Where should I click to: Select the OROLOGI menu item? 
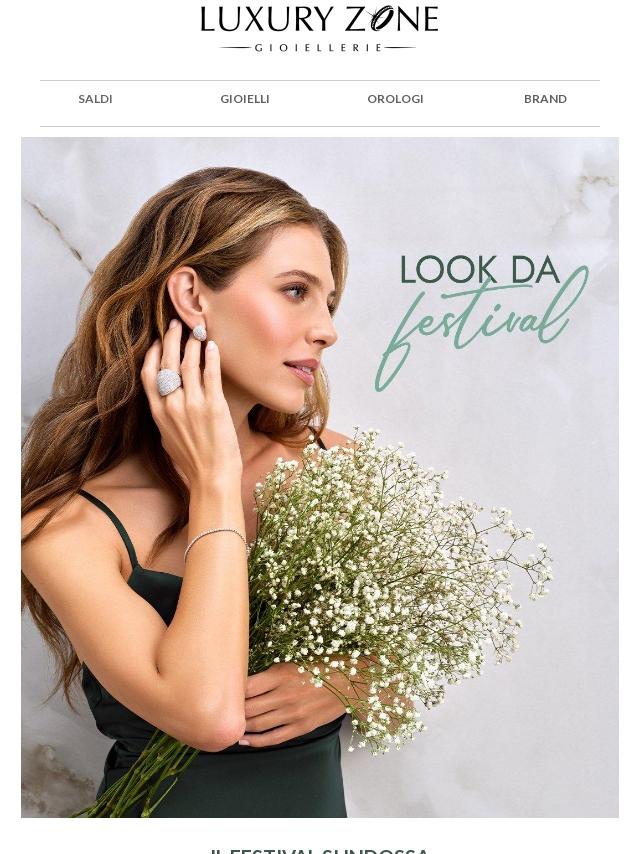[x=395, y=99]
